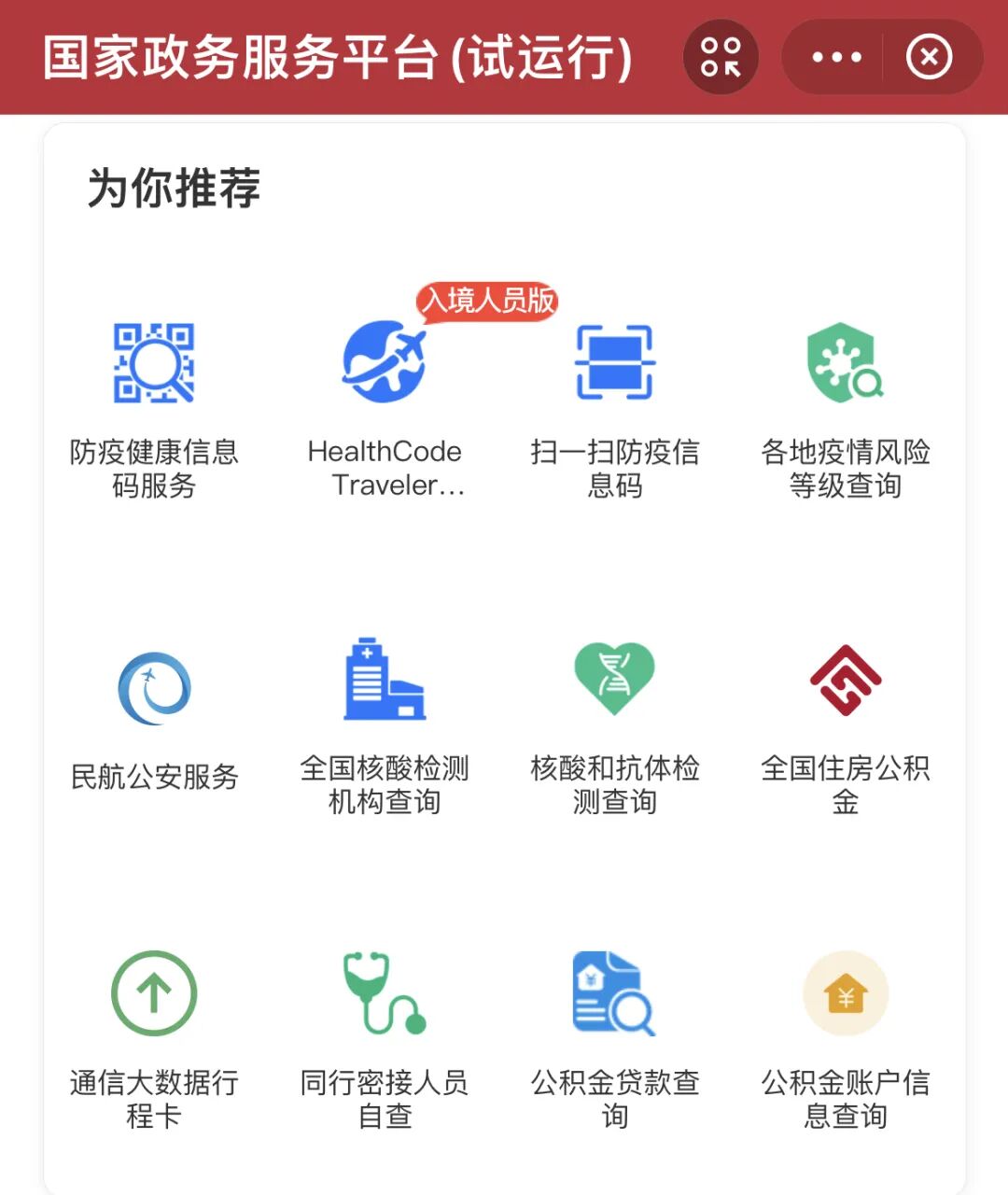Open 防疫健康信息码服务
The image size is (1008, 1195).
tap(154, 363)
